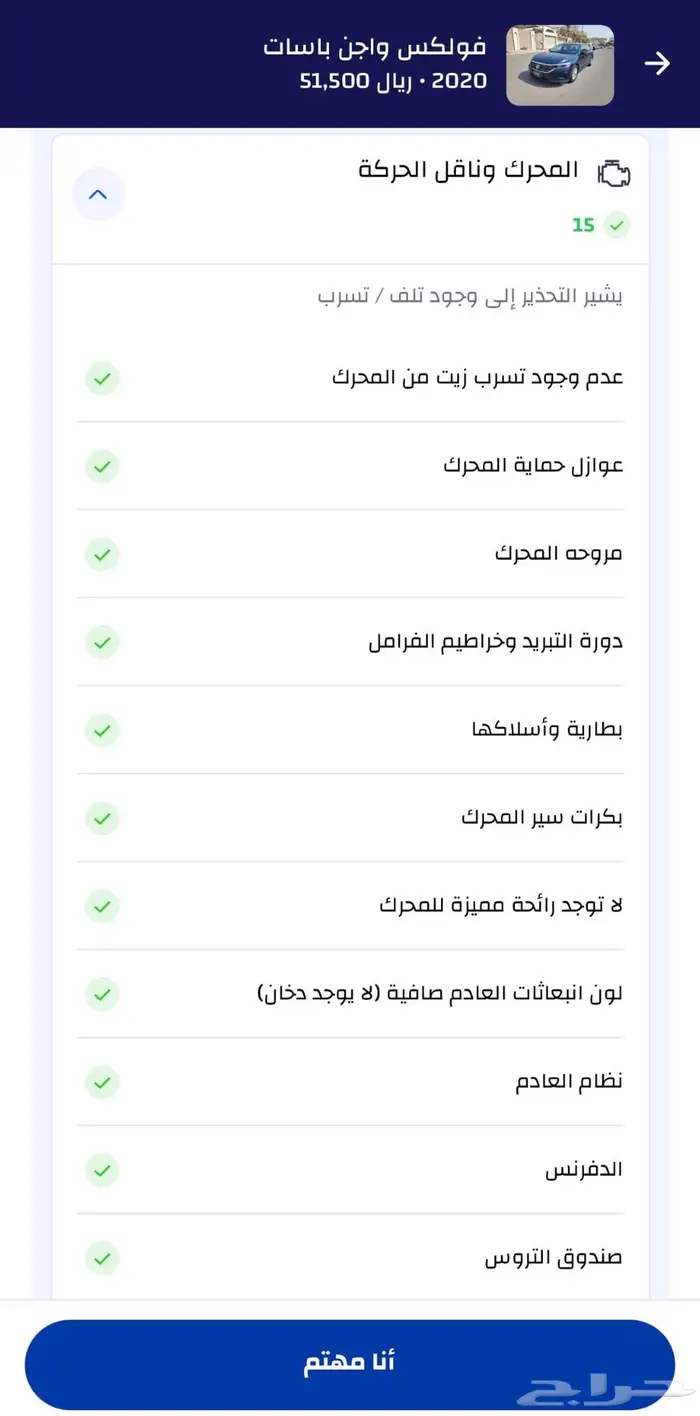Go back using the header arrow
Viewport: 700px width, 1416px height.
pyautogui.click(x=657, y=64)
